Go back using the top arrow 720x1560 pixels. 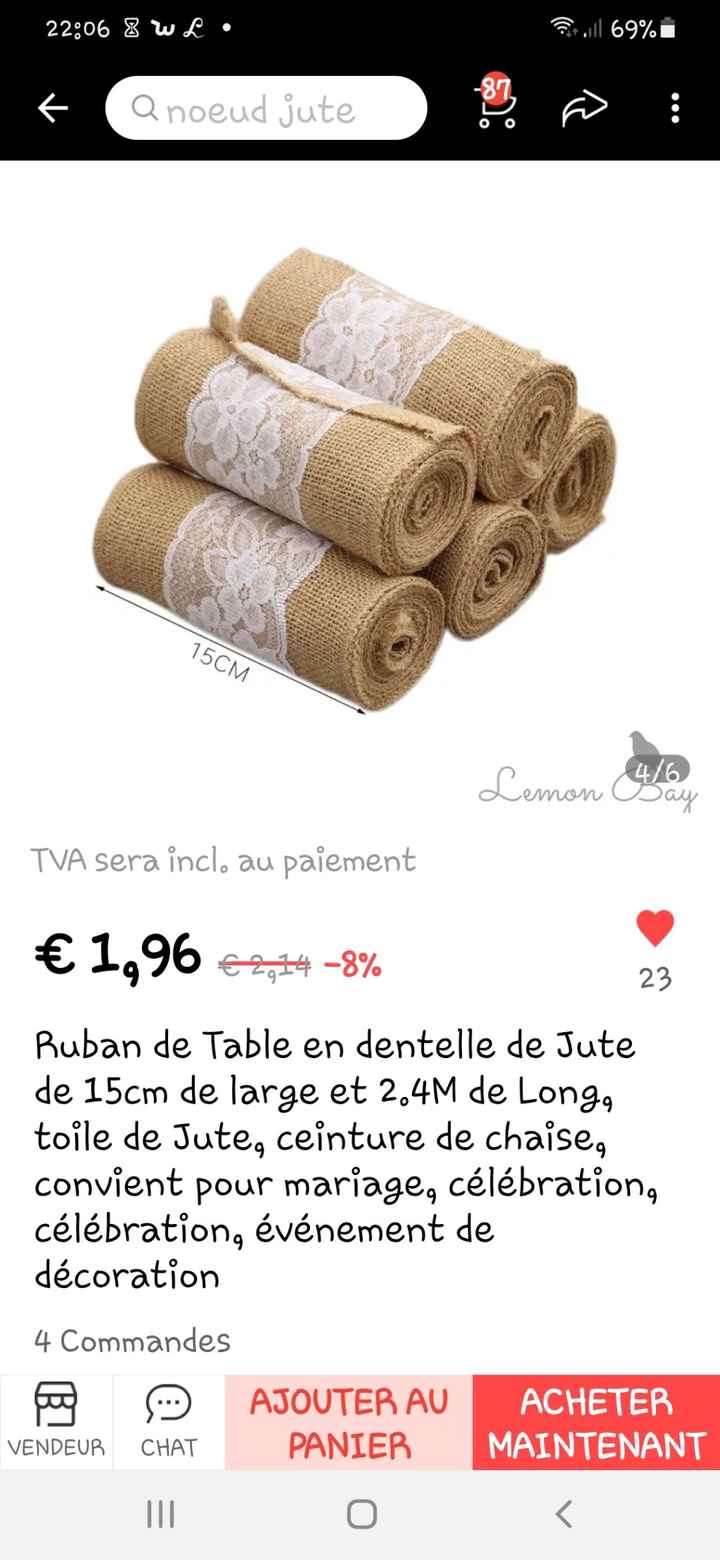tap(53, 108)
